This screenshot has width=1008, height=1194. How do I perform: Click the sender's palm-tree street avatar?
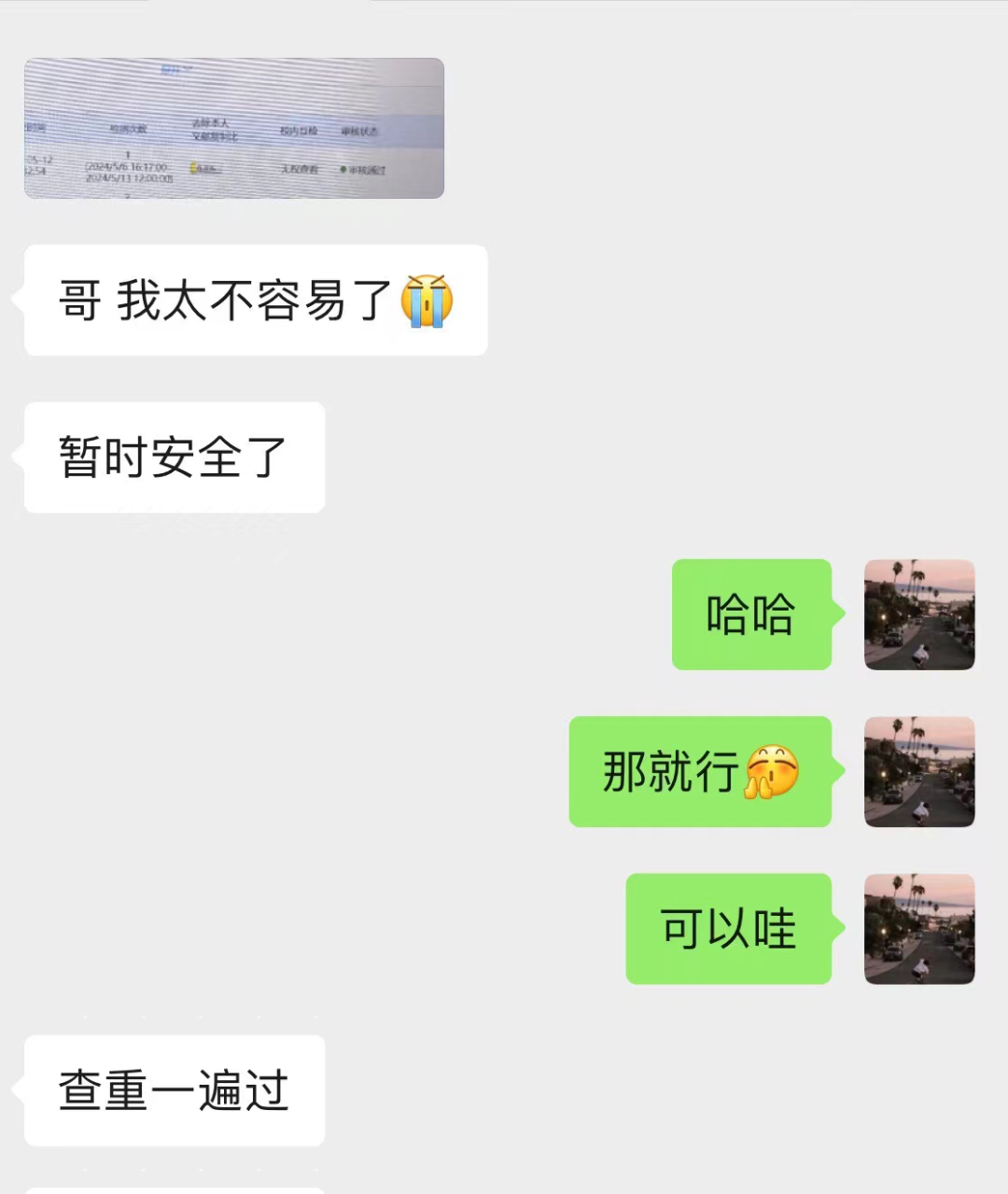(x=919, y=616)
